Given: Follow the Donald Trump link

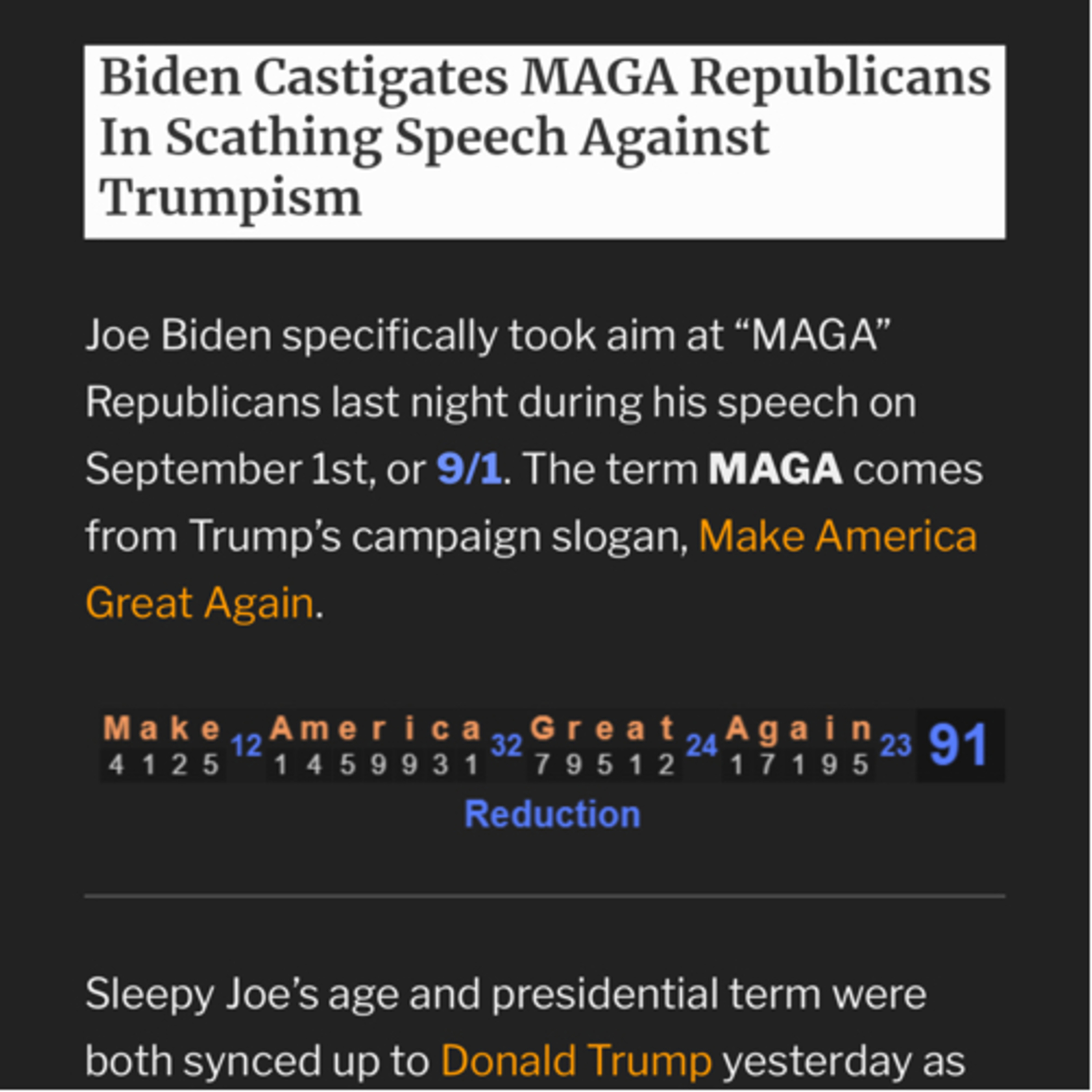Looking at the screenshot, I should coord(576,1061).
